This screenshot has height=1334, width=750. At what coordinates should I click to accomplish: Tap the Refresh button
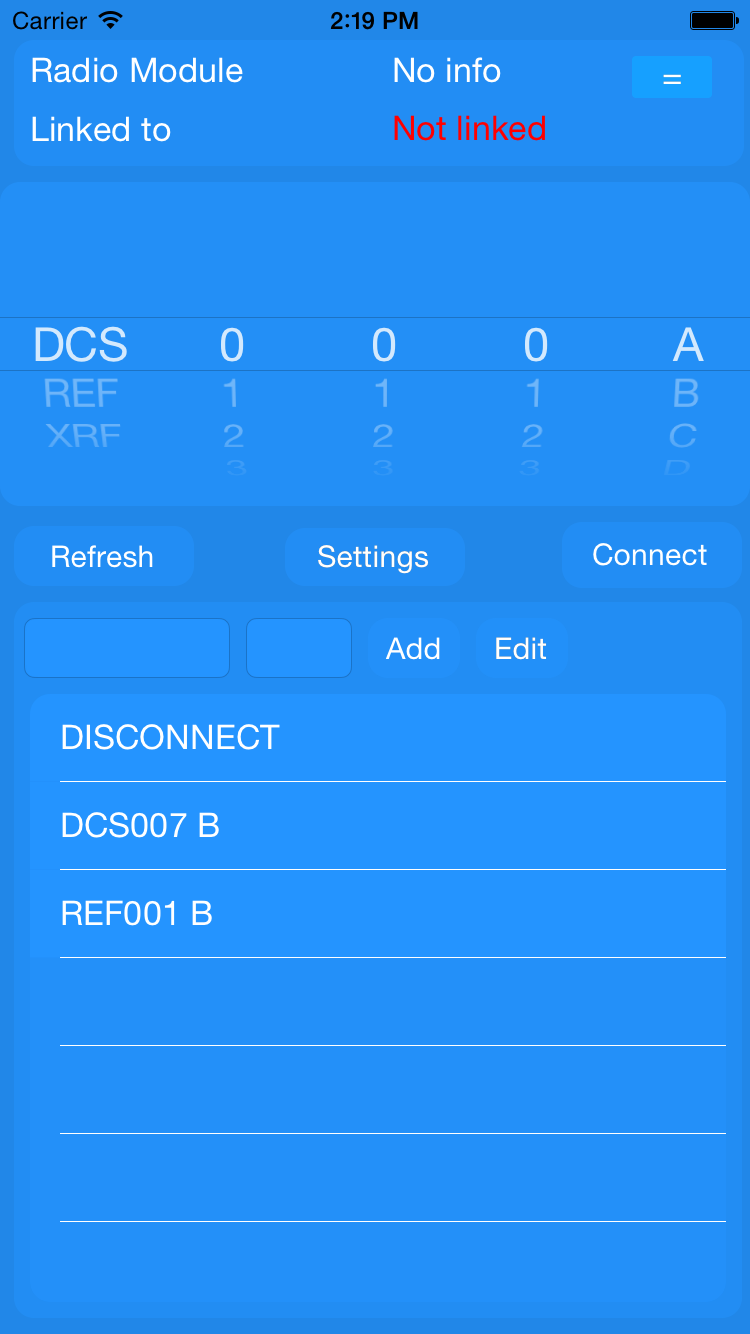pos(103,556)
